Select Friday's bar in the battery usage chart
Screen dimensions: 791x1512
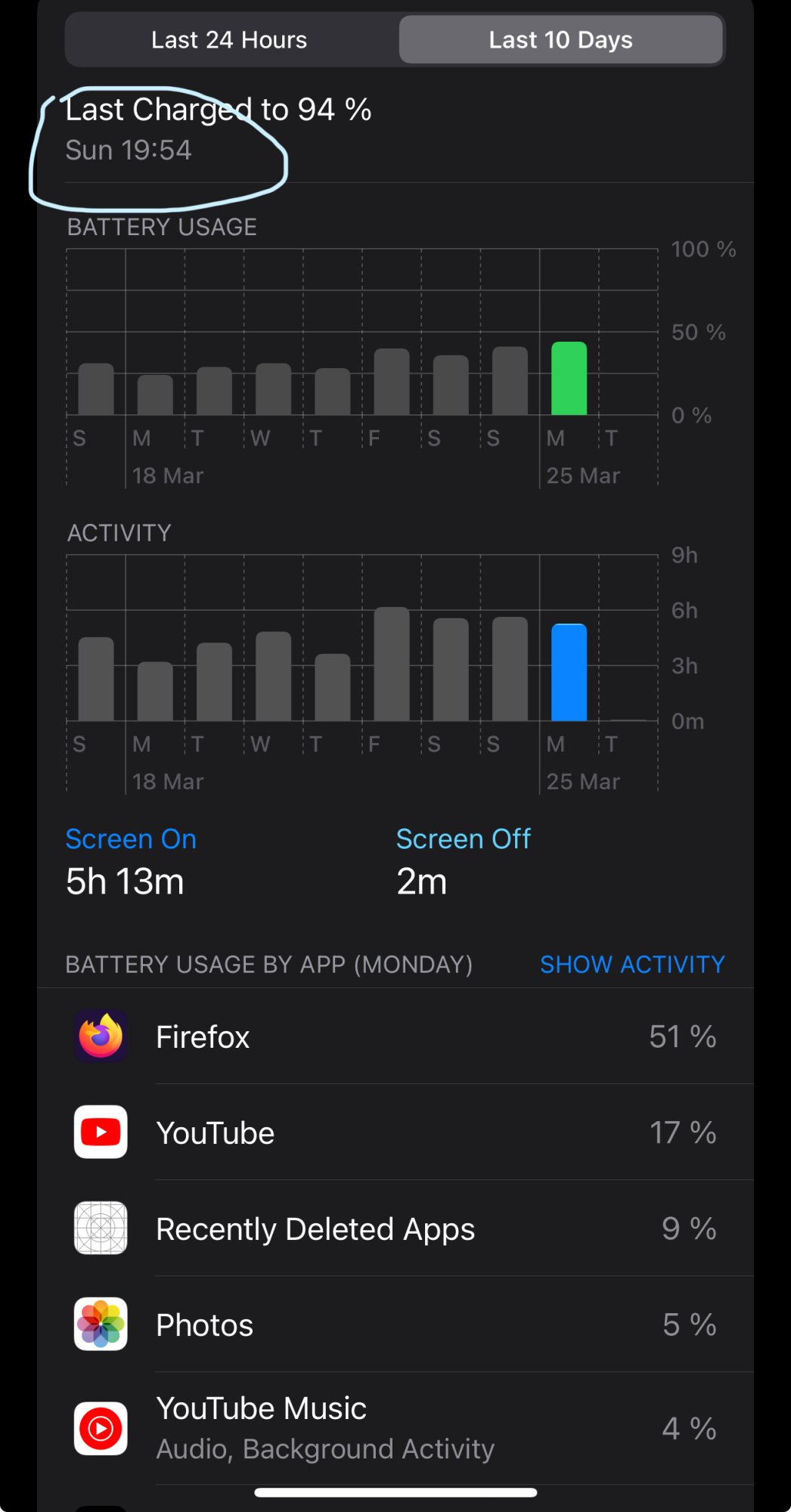pyautogui.click(x=392, y=382)
